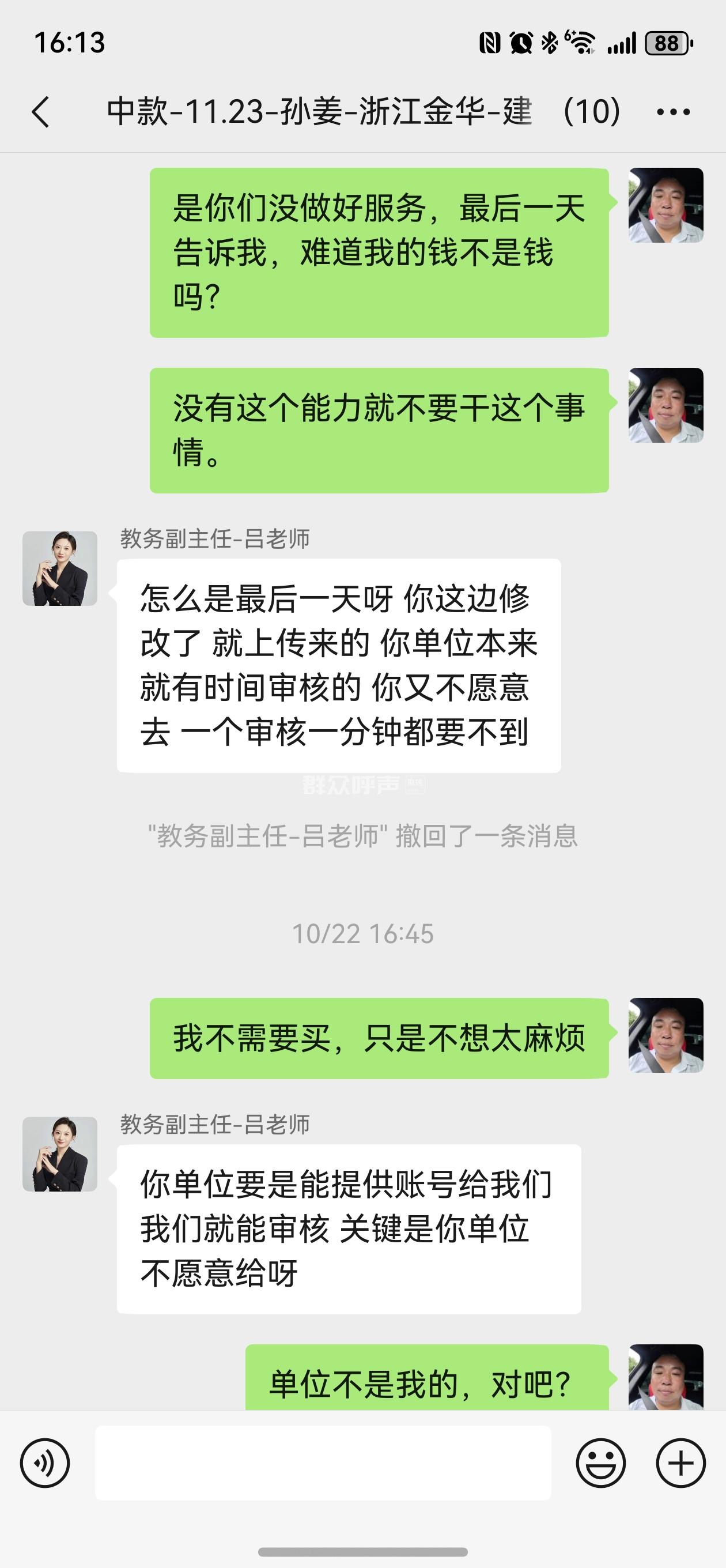Go back from the group chat
This screenshot has height=1568, width=726.
[40, 112]
